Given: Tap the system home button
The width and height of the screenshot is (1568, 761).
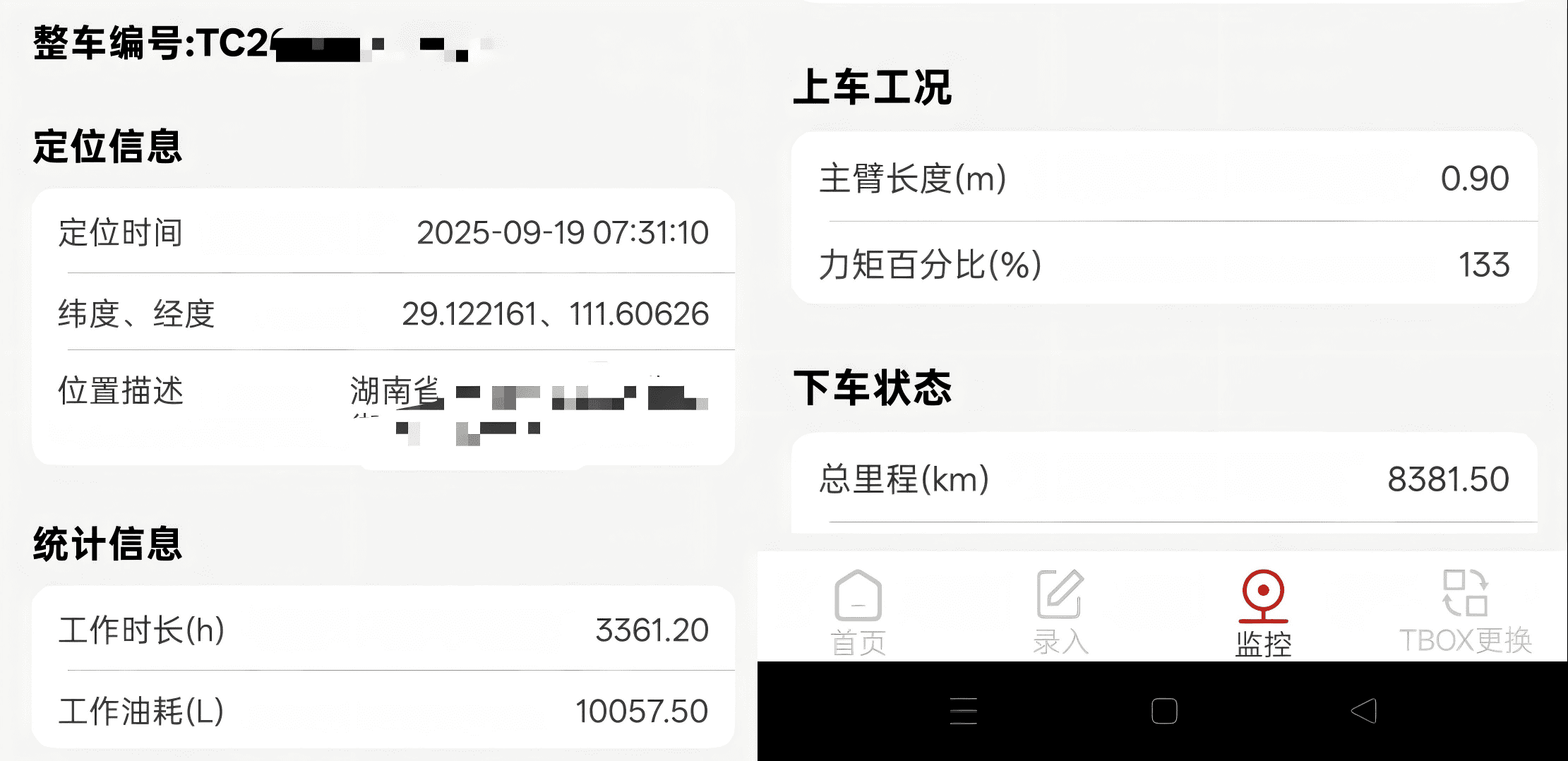Looking at the screenshot, I should tap(1163, 710).
